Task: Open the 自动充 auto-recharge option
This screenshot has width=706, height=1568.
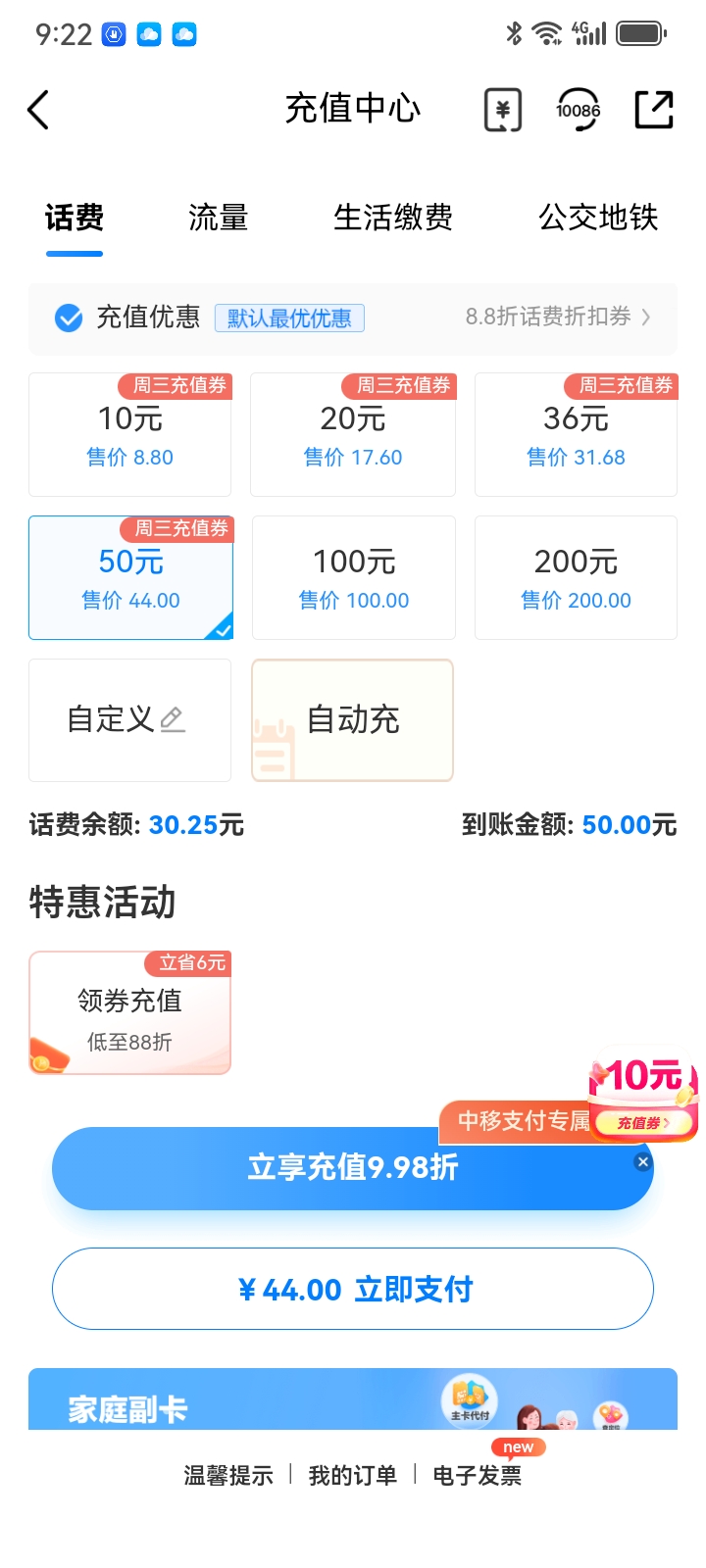Action: (353, 720)
